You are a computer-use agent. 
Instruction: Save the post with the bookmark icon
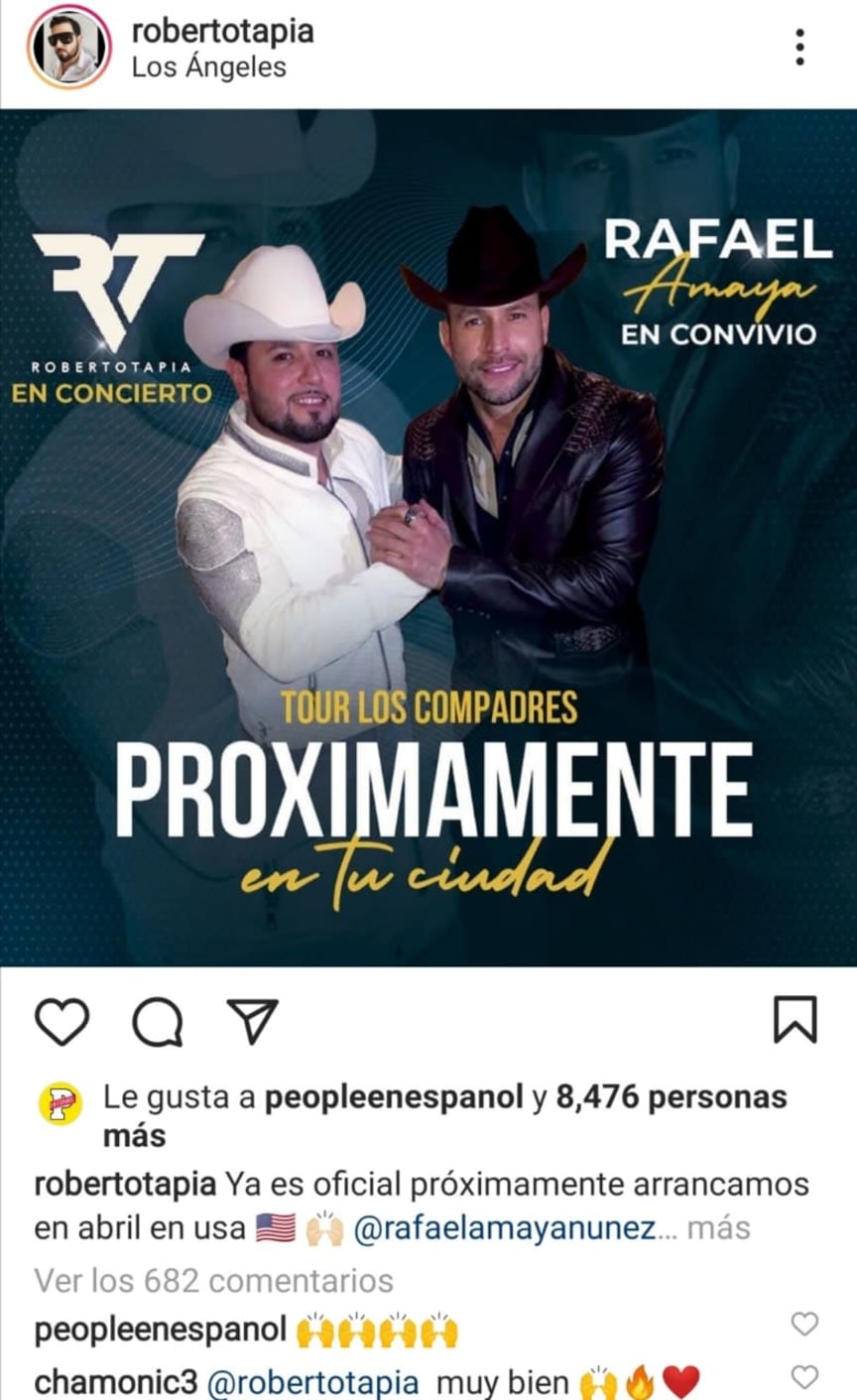[795, 1021]
